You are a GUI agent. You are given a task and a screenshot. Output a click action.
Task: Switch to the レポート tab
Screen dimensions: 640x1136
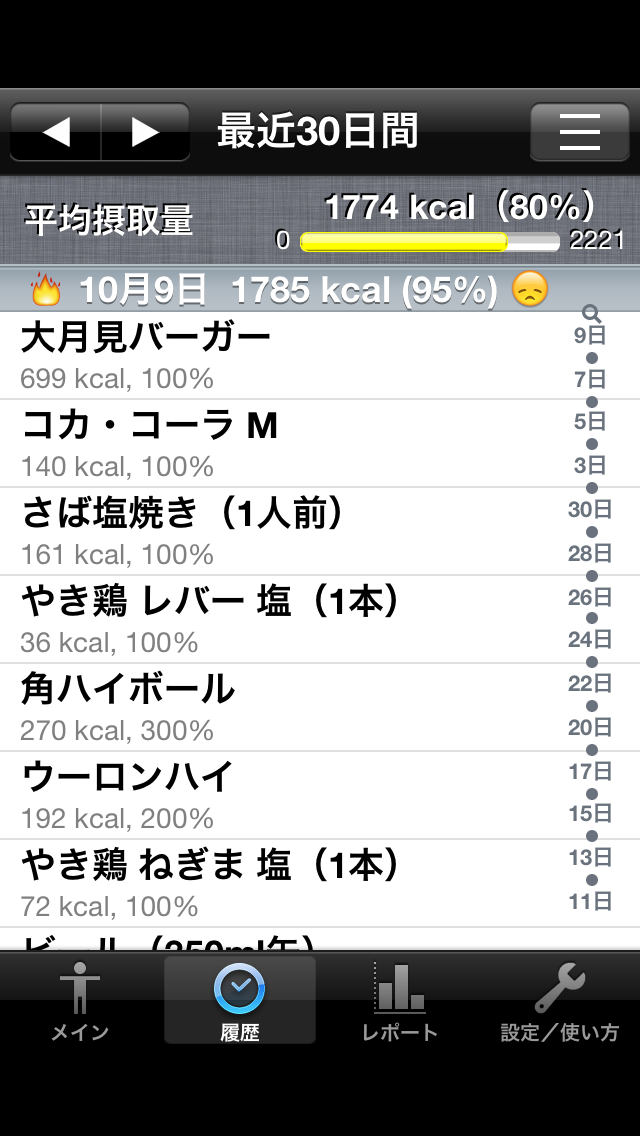coord(400,1001)
